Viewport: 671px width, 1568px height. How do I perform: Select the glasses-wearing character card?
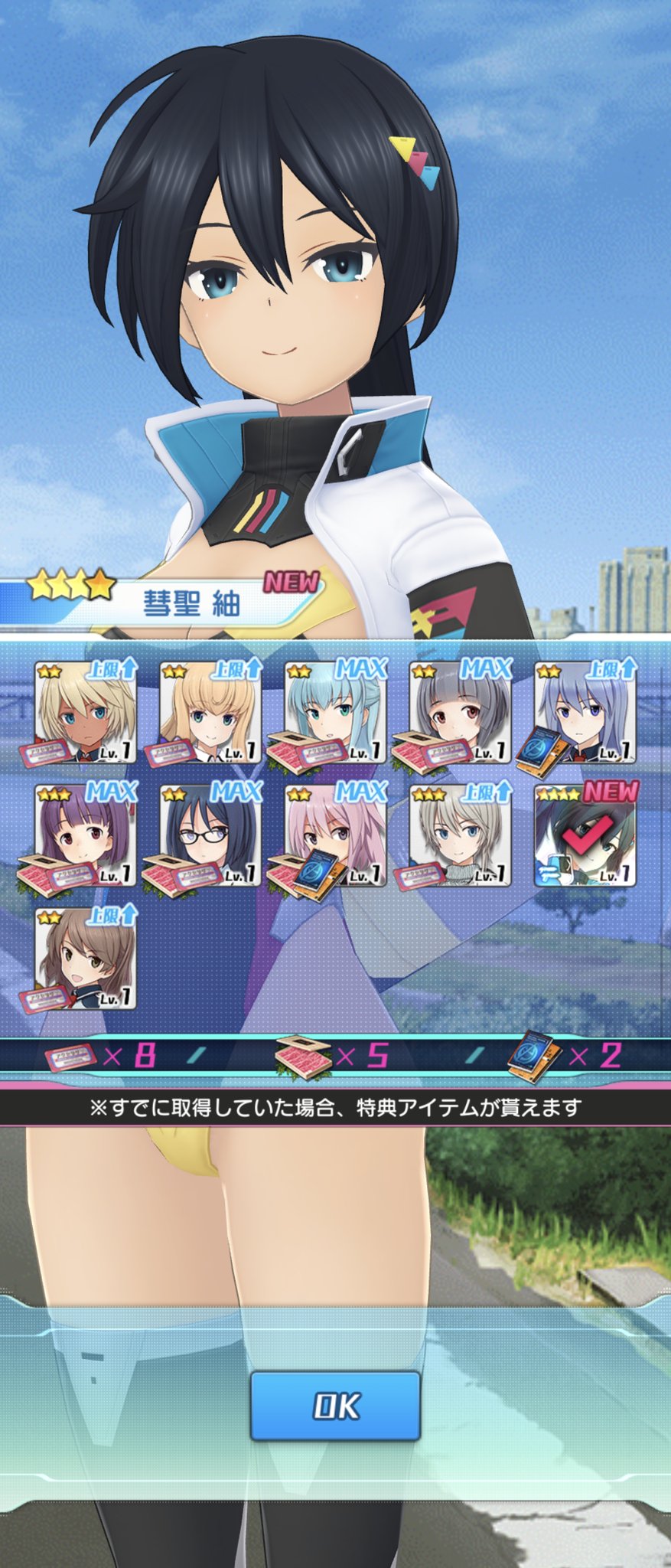(210, 836)
